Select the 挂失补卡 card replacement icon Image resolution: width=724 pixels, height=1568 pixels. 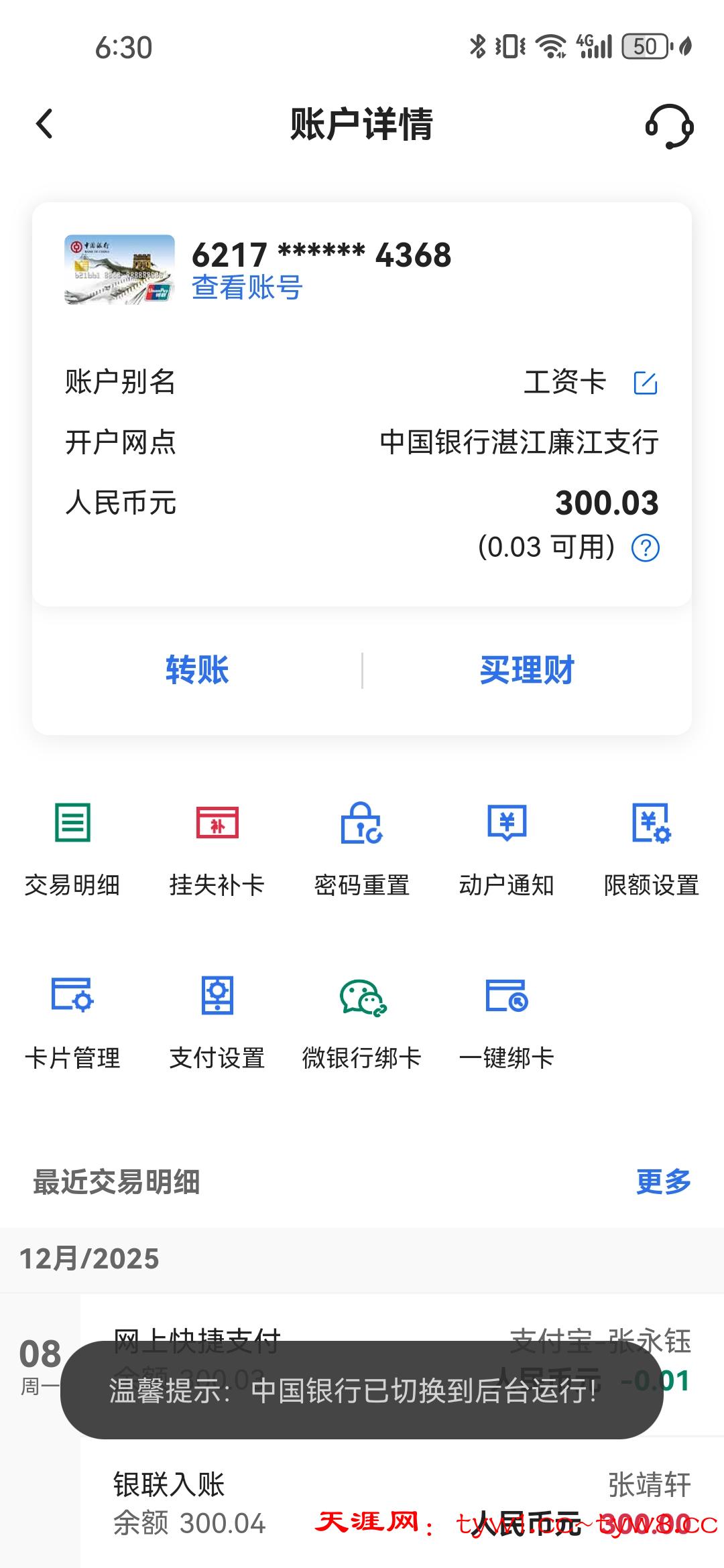click(216, 848)
